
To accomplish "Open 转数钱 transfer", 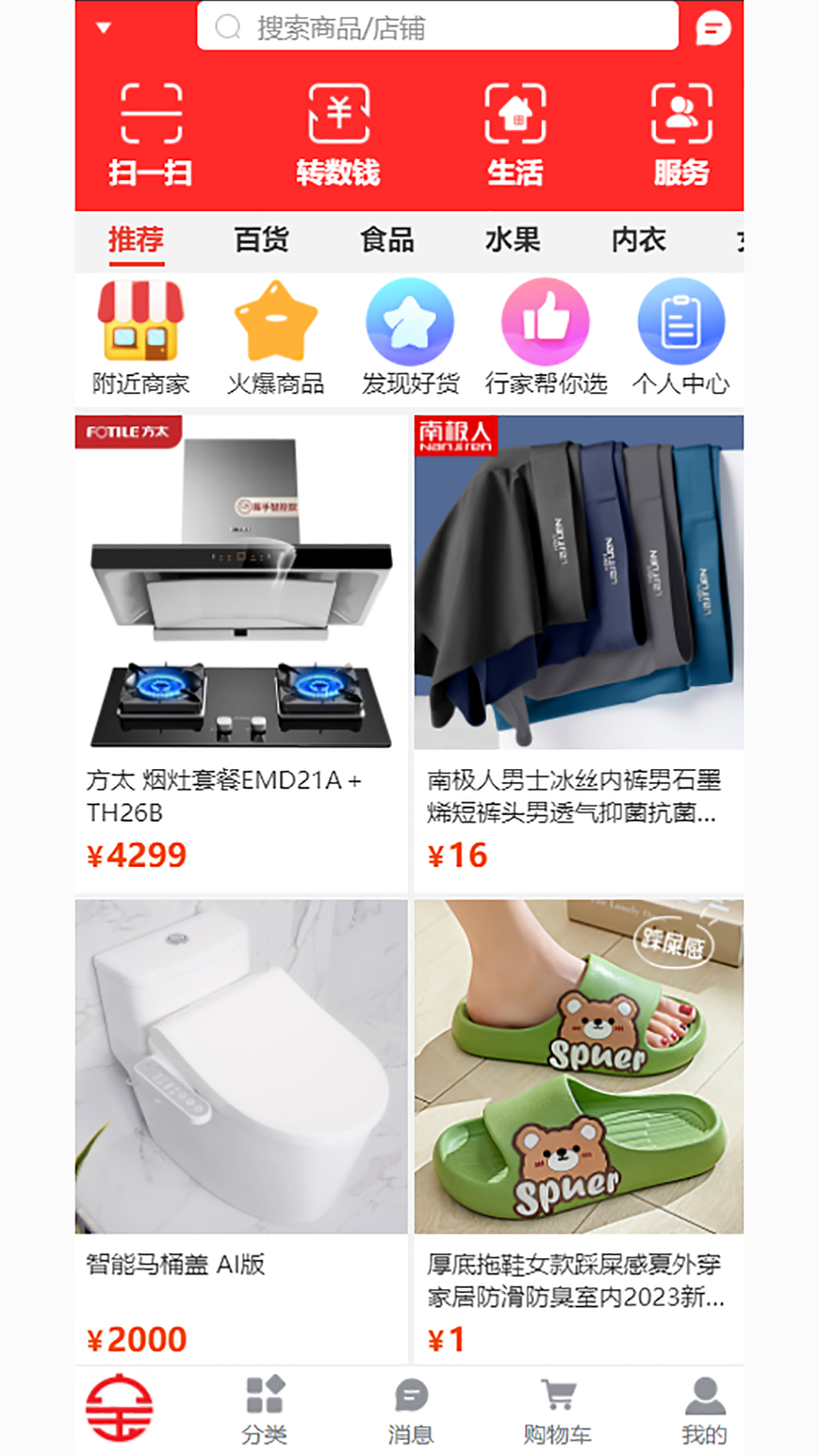I will [338, 135].
